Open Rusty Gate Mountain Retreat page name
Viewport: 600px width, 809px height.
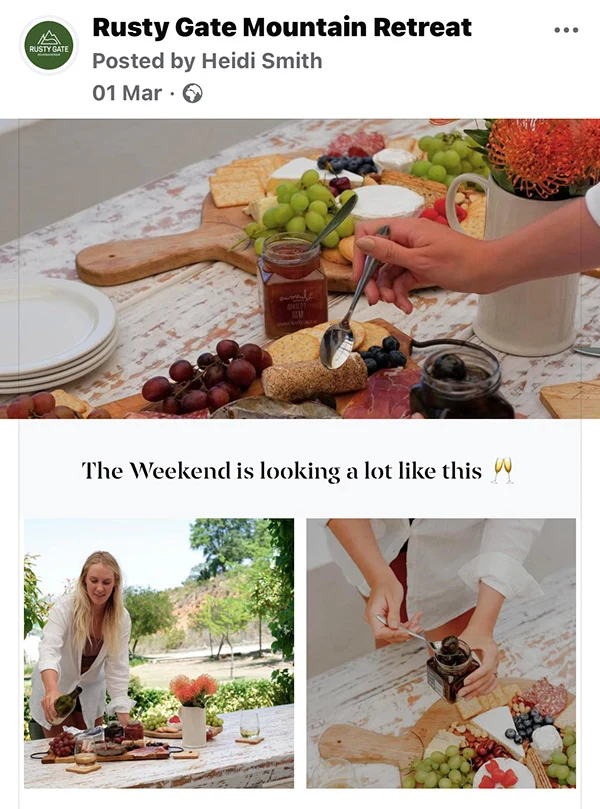[281, 28]
